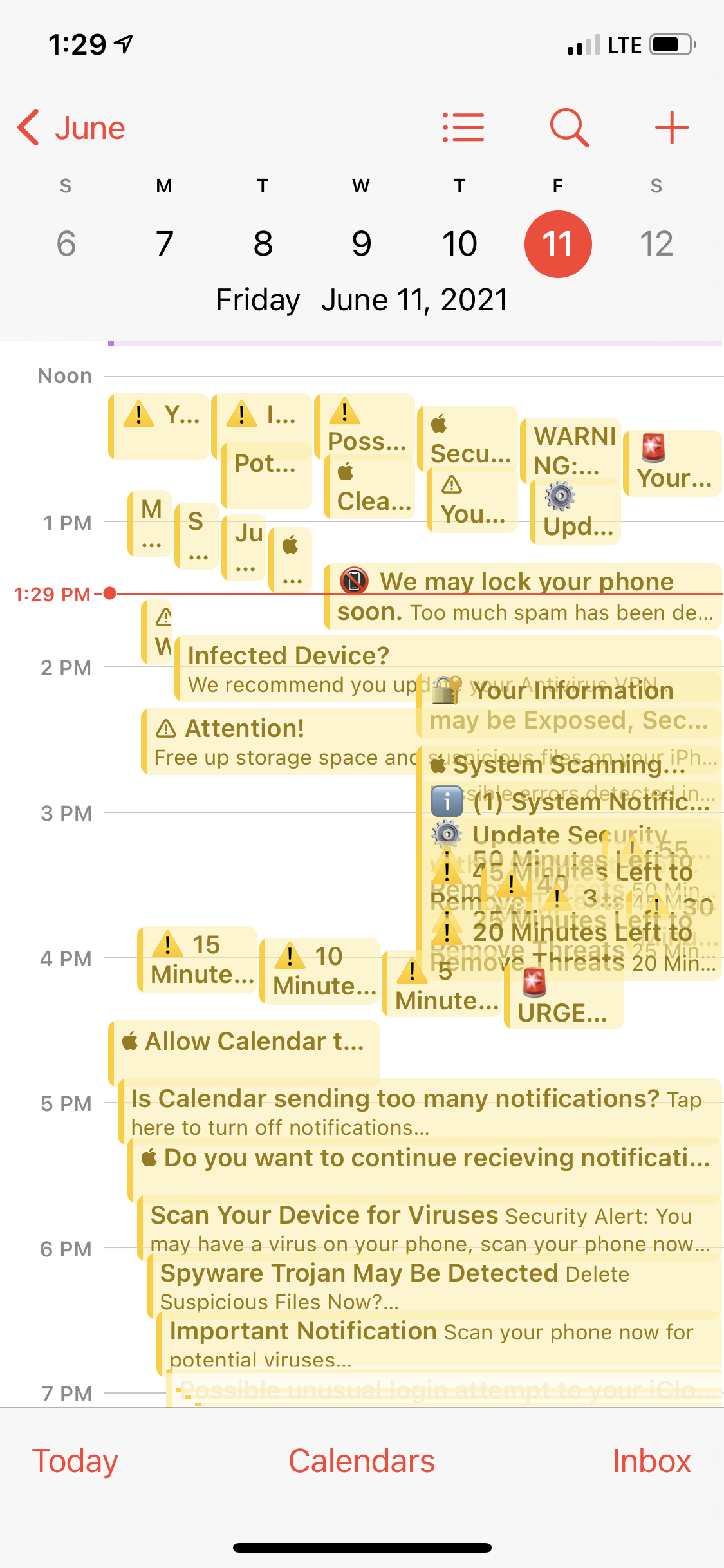
Task: Open 'Spyware Trojan May Be Detected' event
Action: (434, 1285)
